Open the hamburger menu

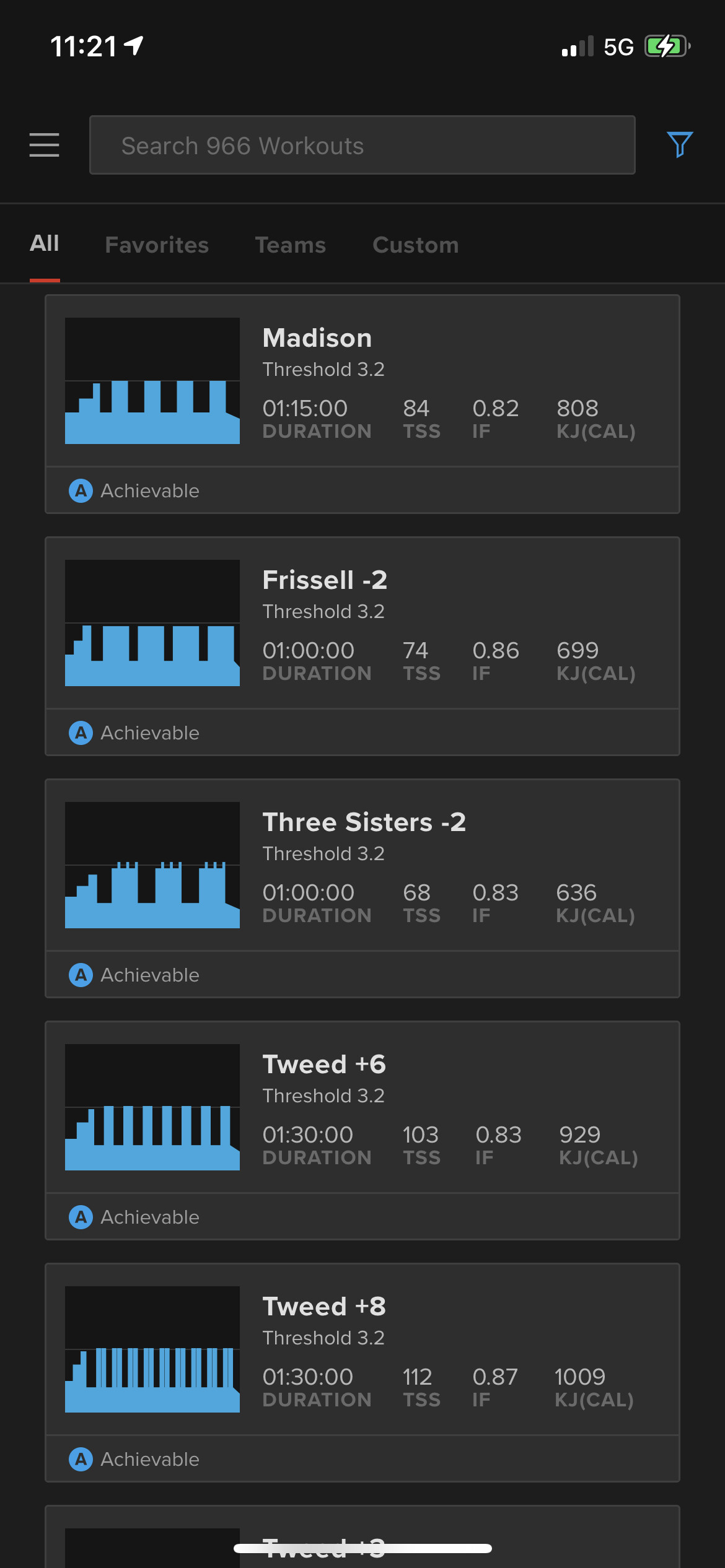(44, 145)
